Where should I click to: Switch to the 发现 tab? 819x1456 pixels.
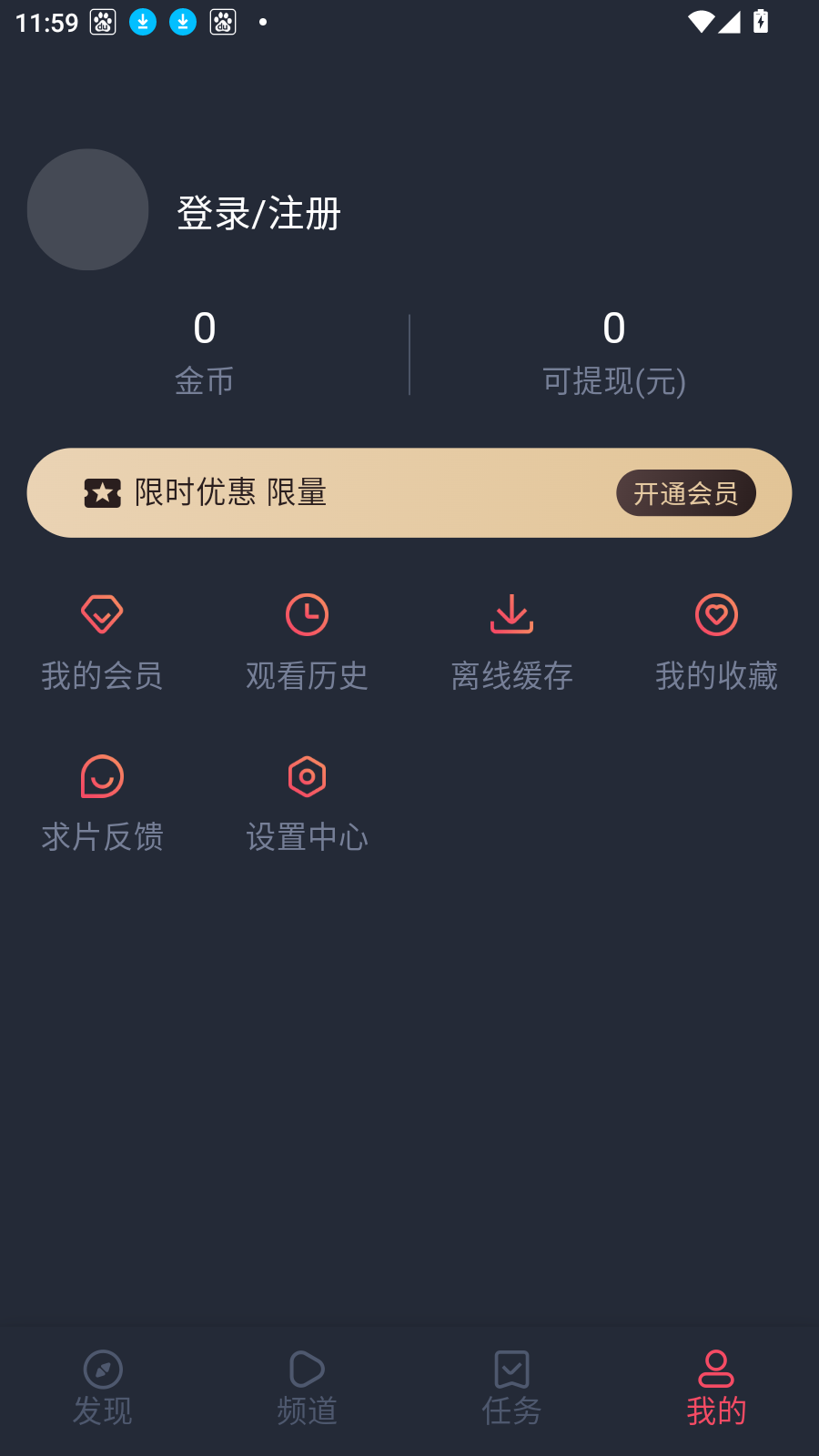click(x=102, y=1388)
